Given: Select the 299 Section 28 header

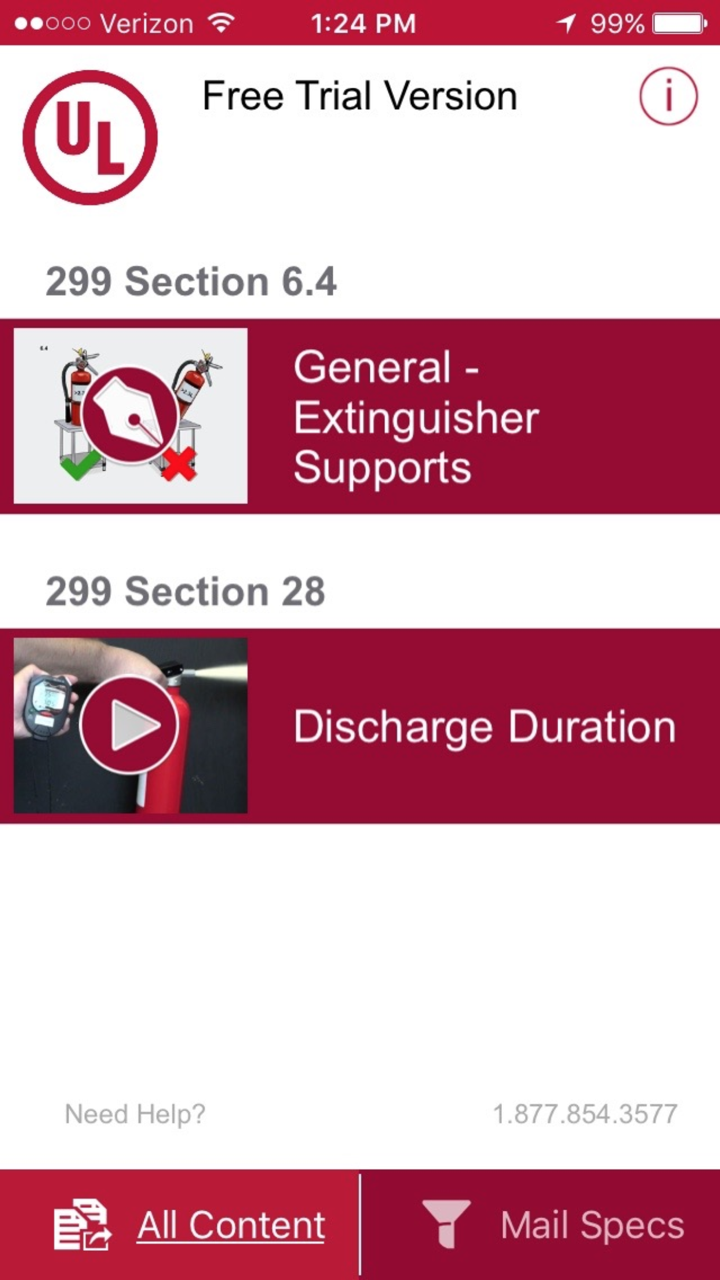Looking at the screenshot, I should pos(185,590).
